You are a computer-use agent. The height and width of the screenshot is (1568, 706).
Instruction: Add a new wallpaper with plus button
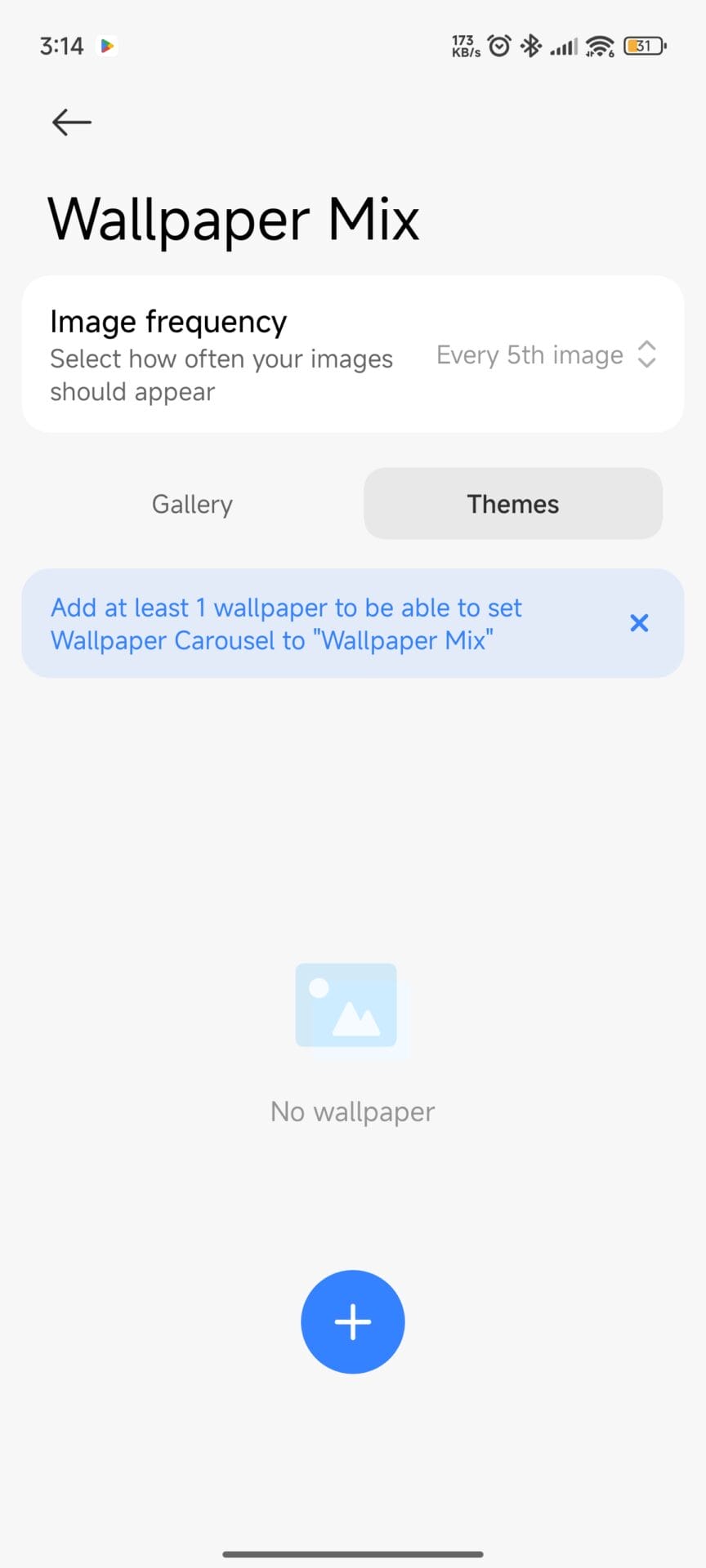coord(353,1321)
